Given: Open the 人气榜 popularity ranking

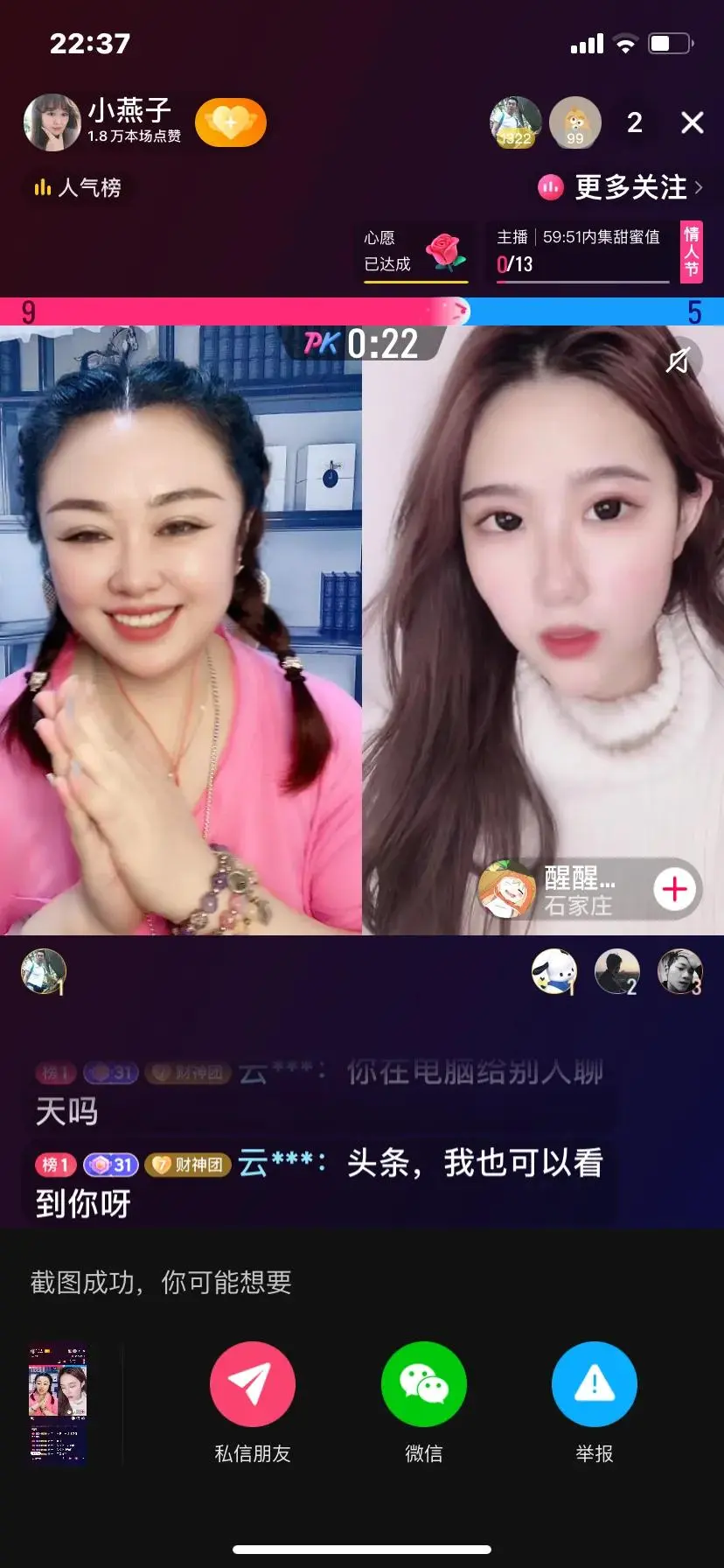Looking at the screenshot, I should pyautogui.click(x=78, y=187).
